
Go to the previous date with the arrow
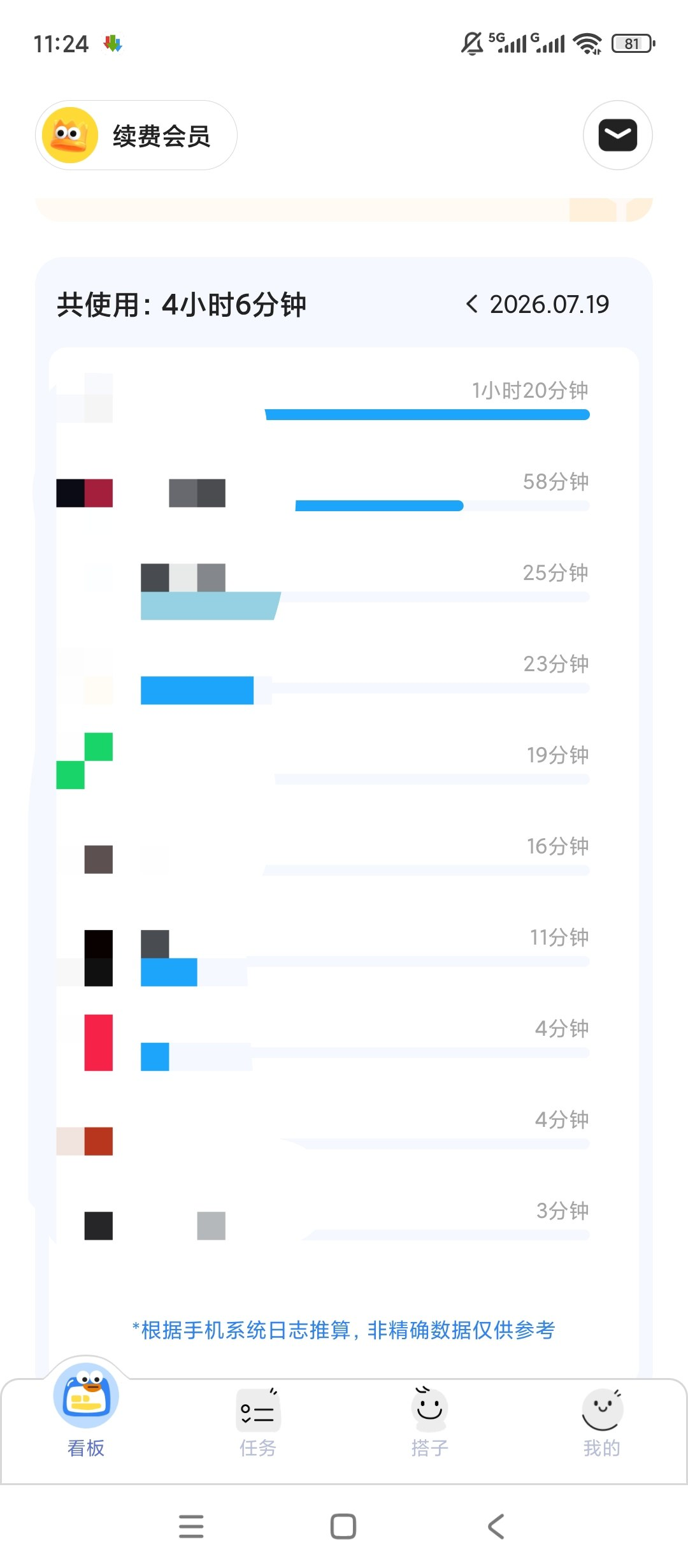(471, 305)
